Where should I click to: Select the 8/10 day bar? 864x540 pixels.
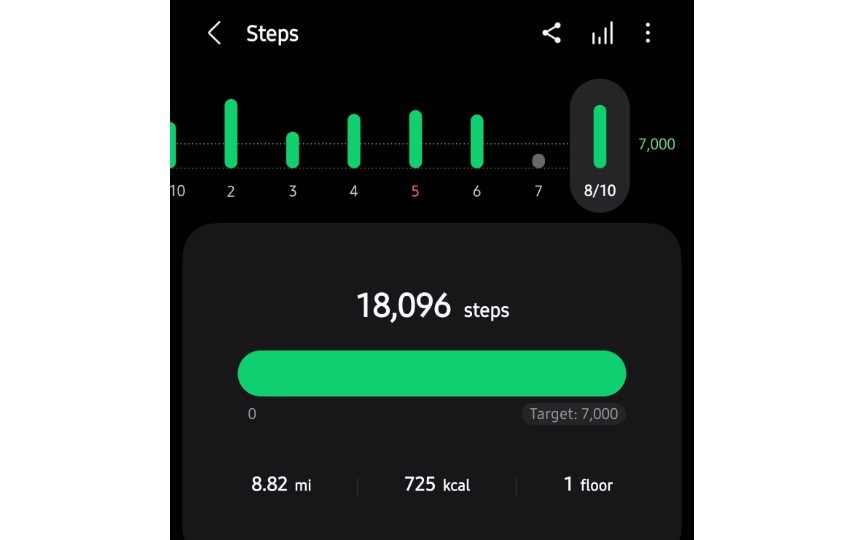coord(600,137)
